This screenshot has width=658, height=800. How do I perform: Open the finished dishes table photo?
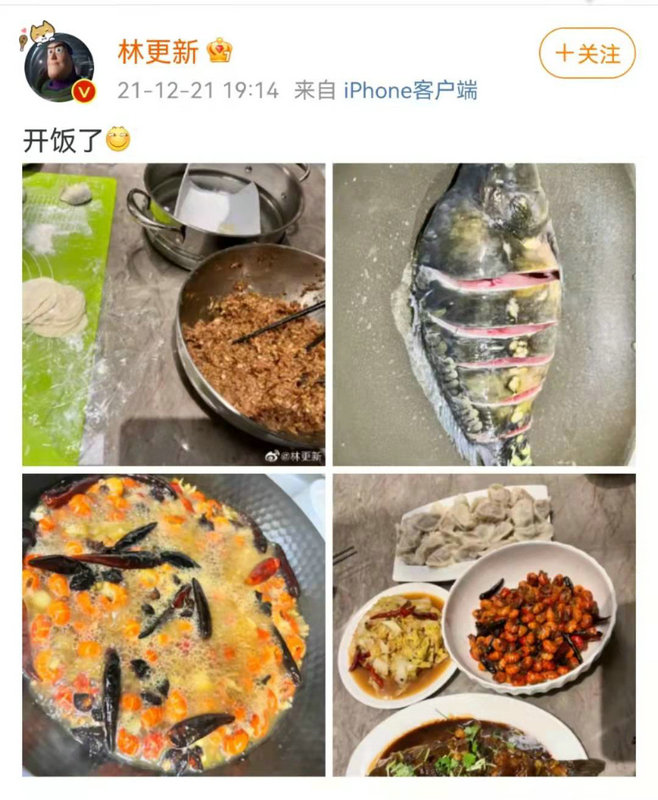click(x=483, y=624)
